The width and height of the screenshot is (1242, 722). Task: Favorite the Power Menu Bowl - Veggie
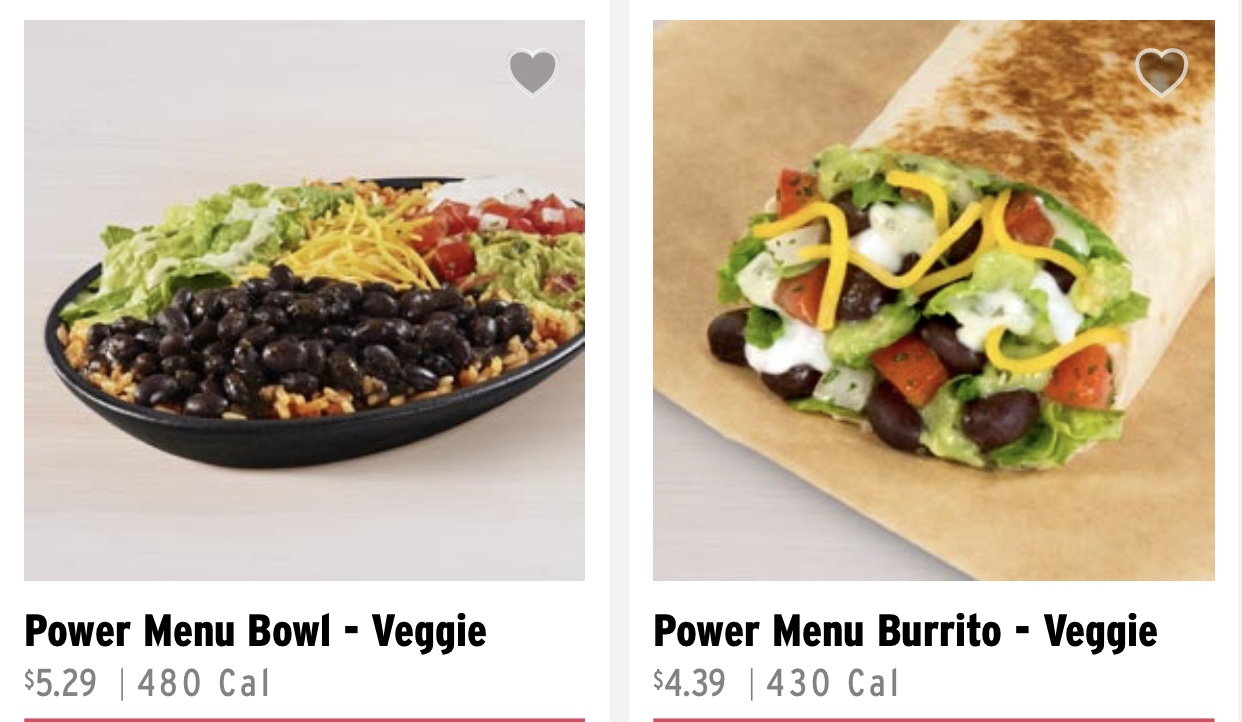tap(532, 72)
